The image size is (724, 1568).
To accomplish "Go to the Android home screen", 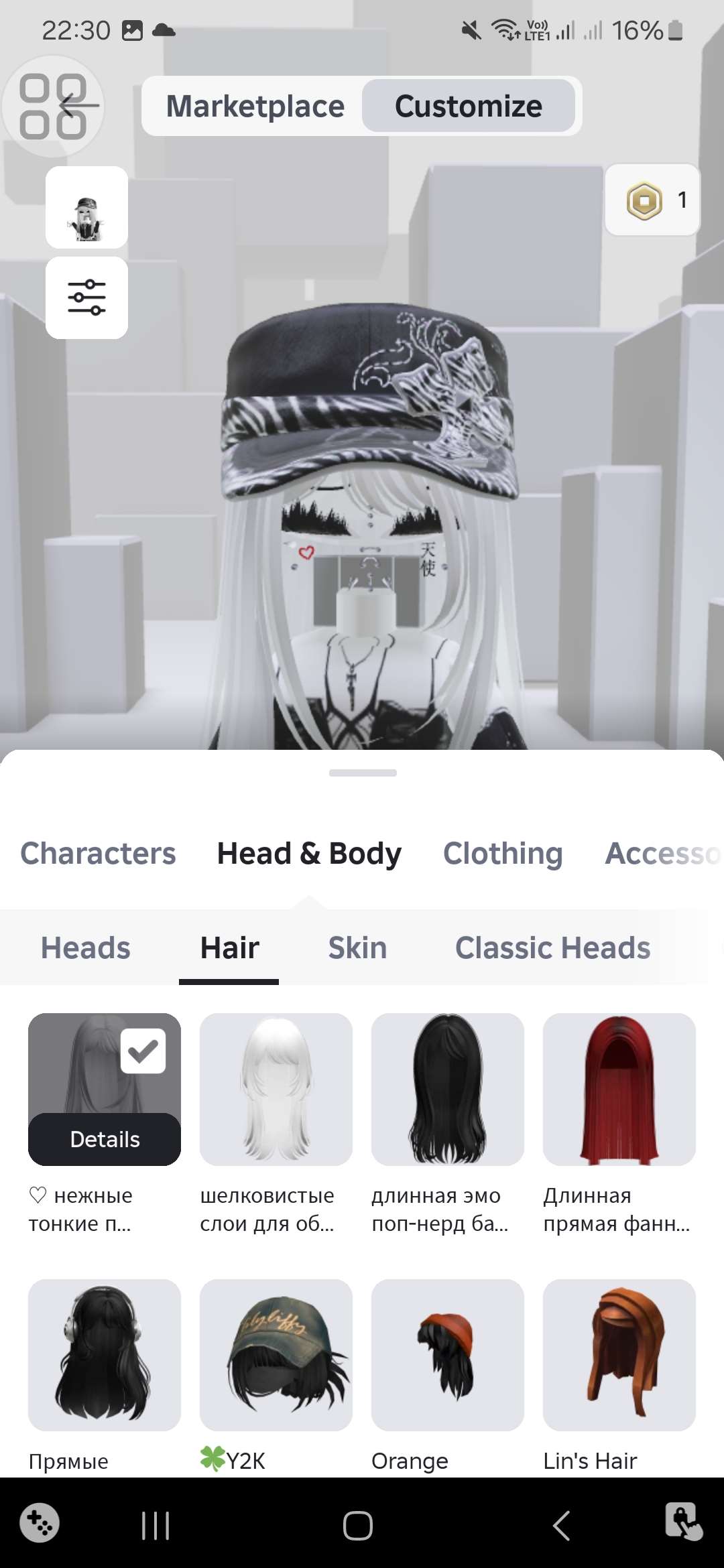I will click(x=358, y=1526).
